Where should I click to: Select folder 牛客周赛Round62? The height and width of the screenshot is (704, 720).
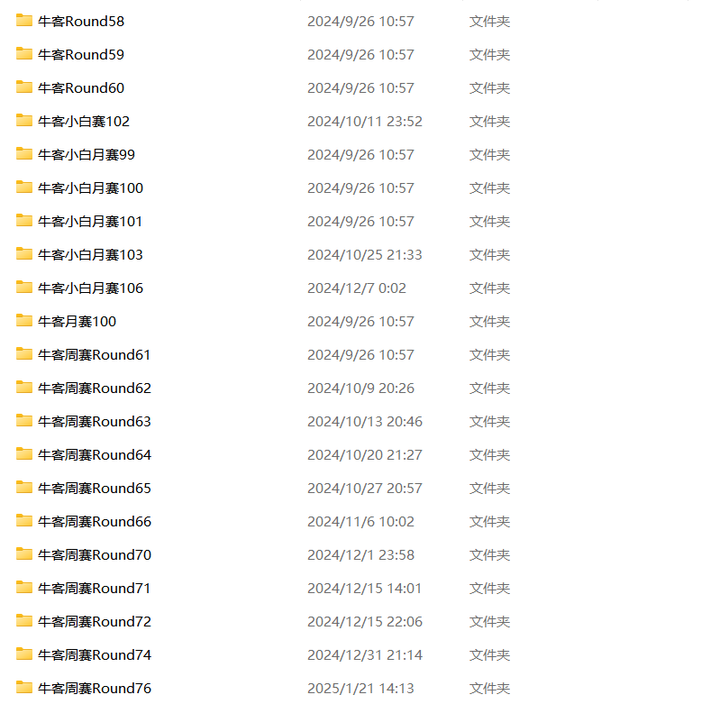(94, 388)
